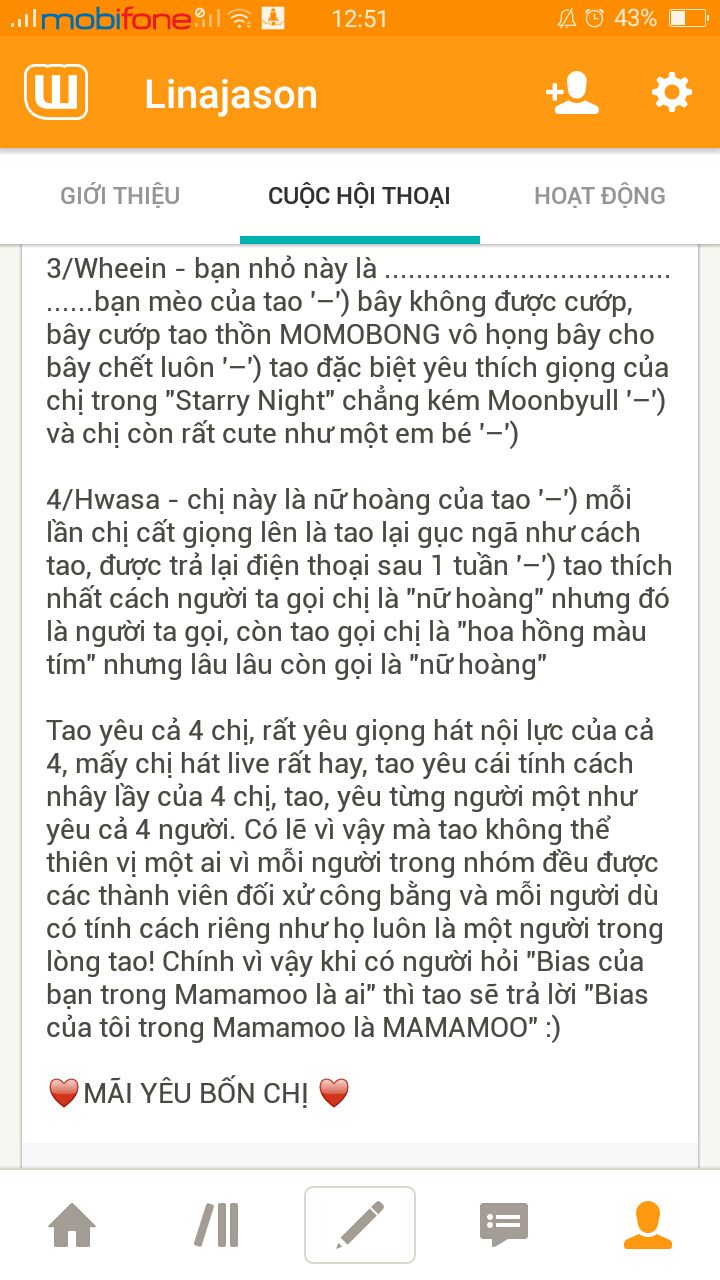Select the CUỘC HỘI THOẠI tab
The height and width of the screenshot is (1280, 720).
(359, 196)
